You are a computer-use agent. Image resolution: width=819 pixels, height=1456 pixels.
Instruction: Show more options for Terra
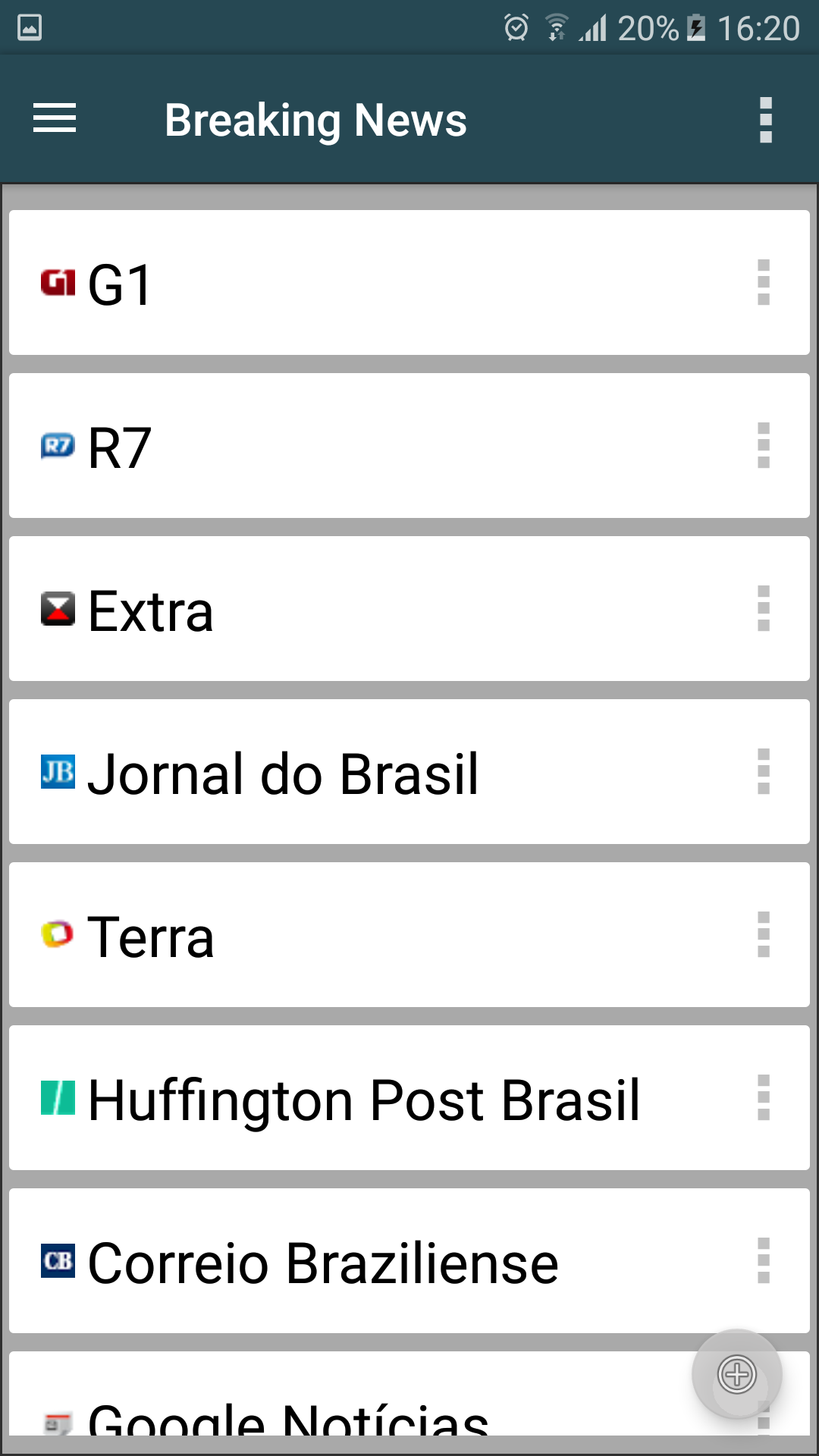pos(763,935)
